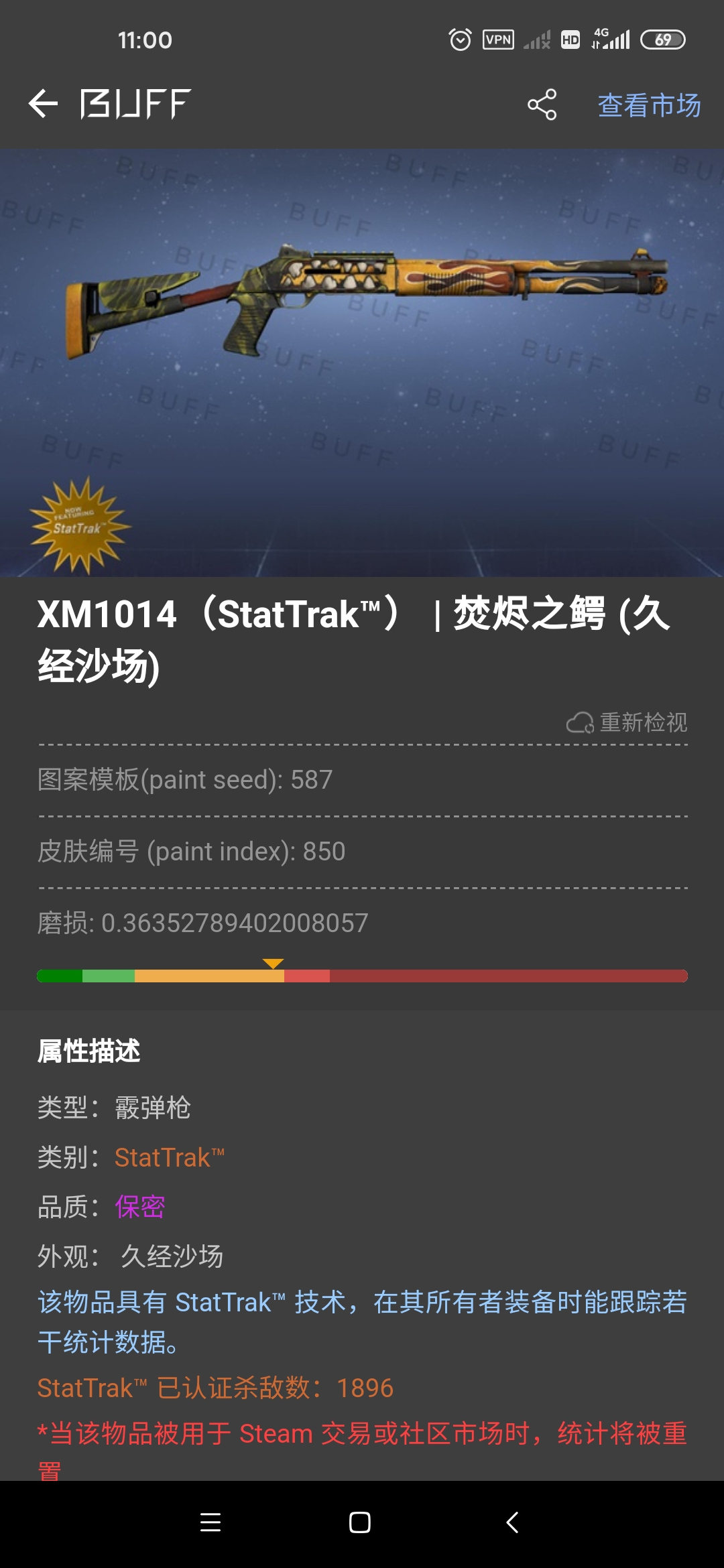Click the back arrow to return
This screenshot has height=1568, width=724.
tap(42, 104)
